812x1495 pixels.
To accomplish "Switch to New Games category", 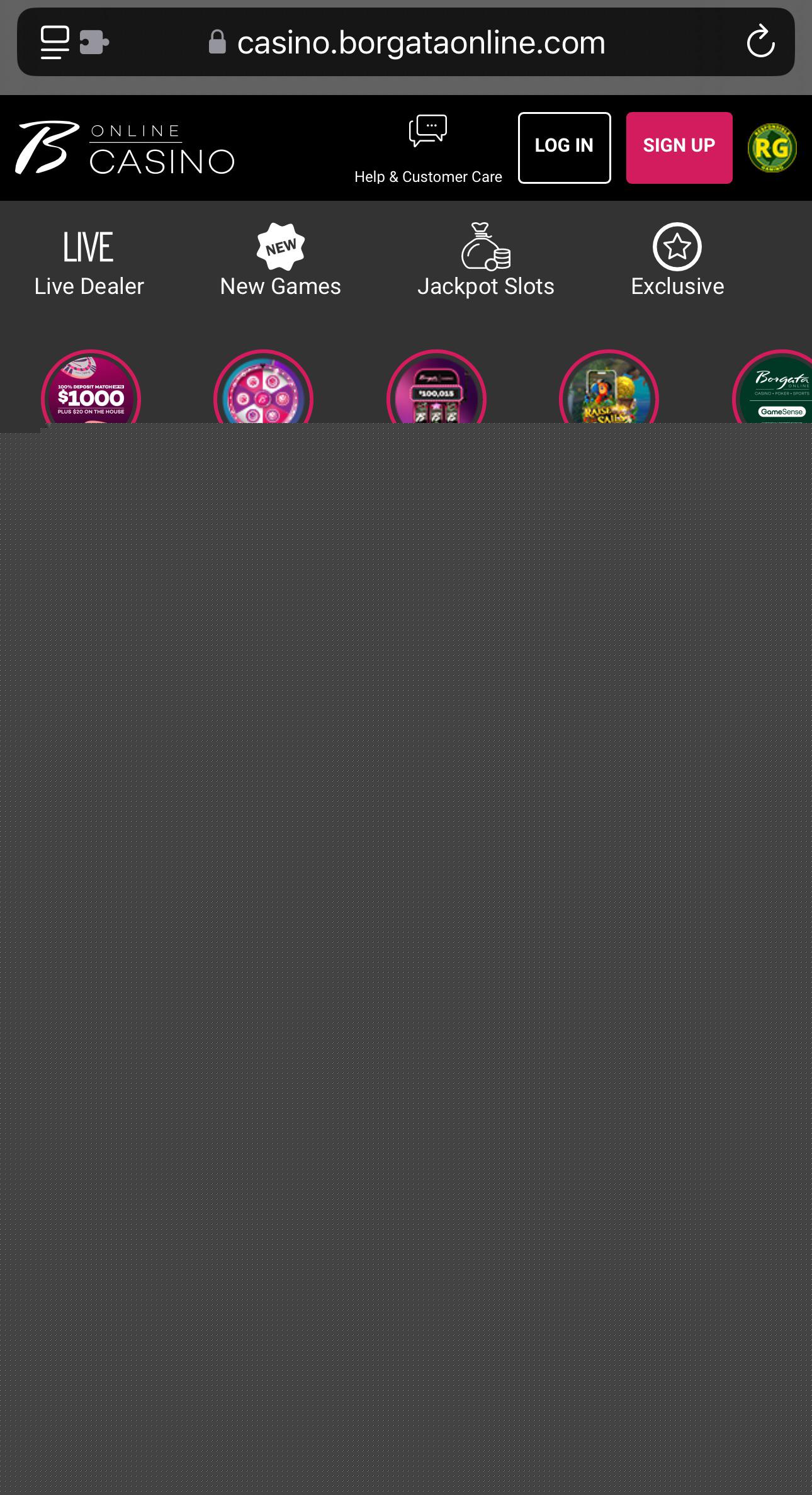I will pos(280,261).
